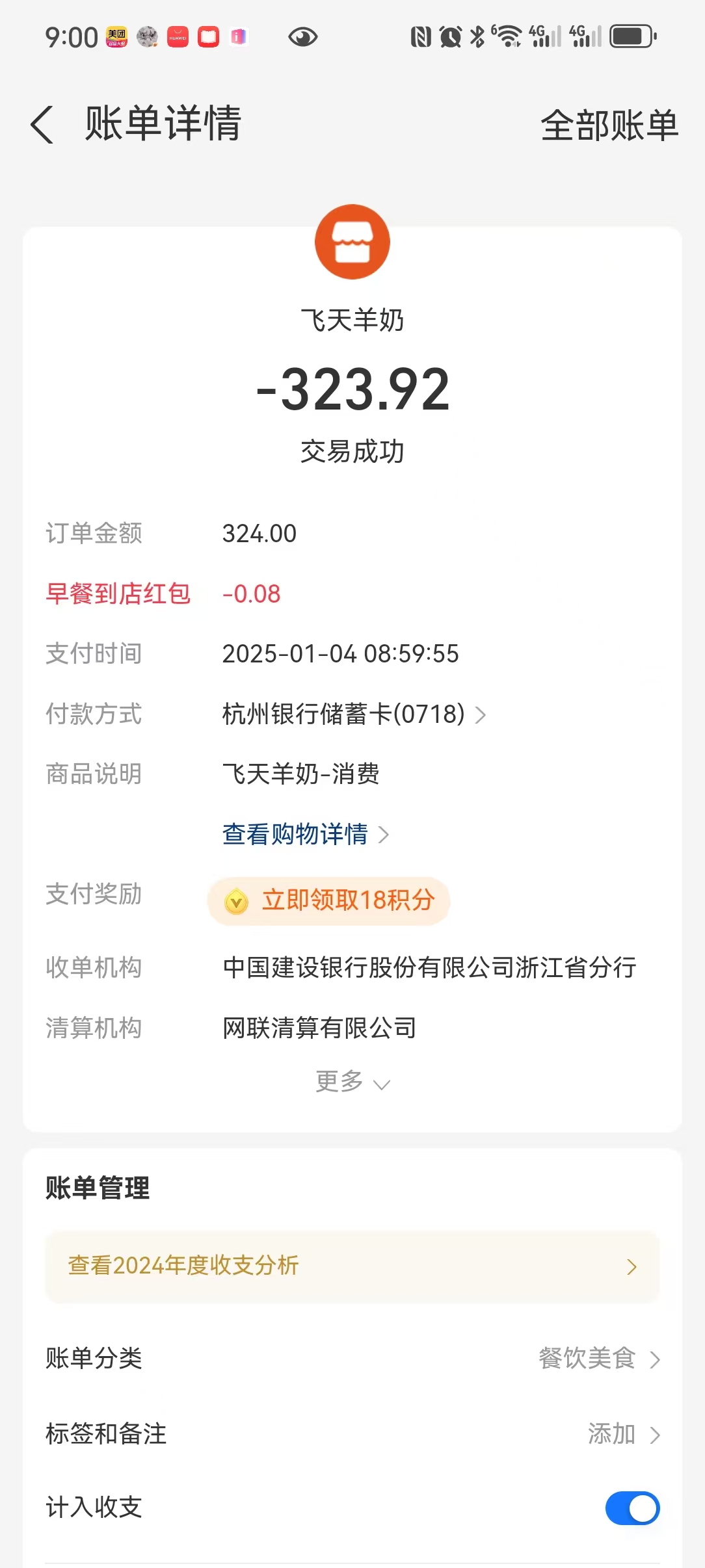
Task: Expand 更多 bill details
Action: [352, 1082]
